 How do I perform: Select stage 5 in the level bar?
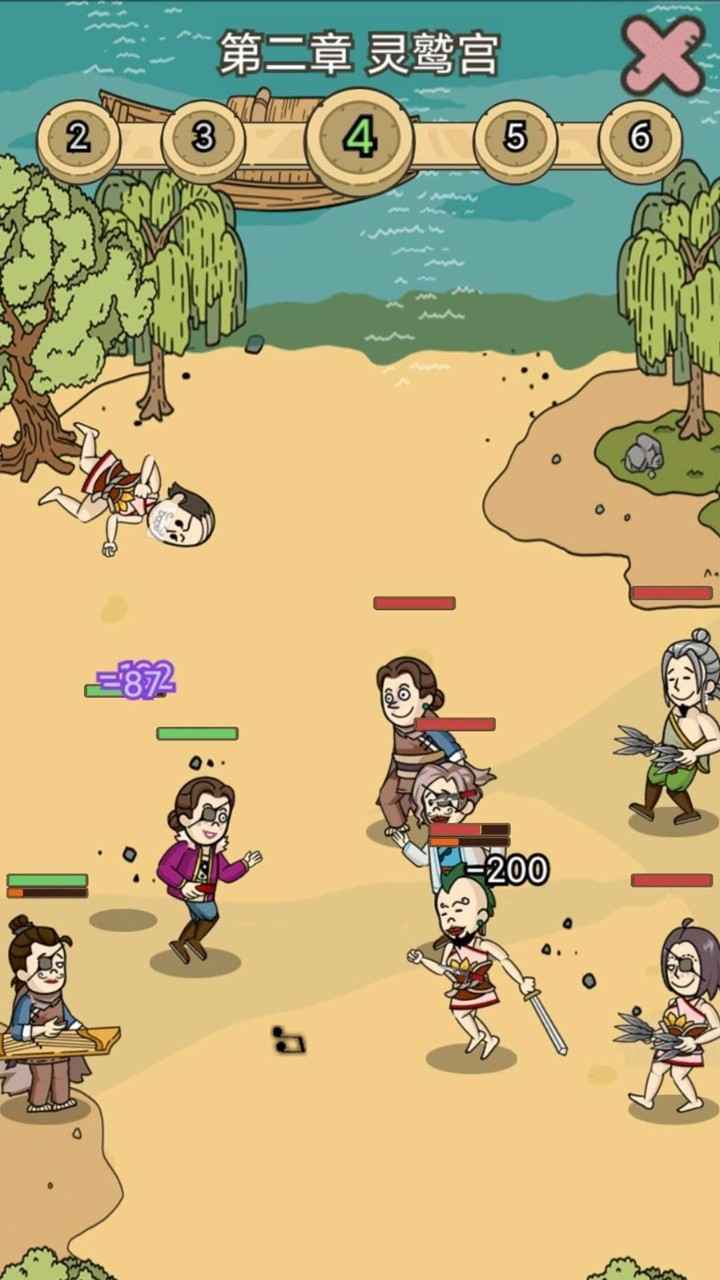click(515, 137)
